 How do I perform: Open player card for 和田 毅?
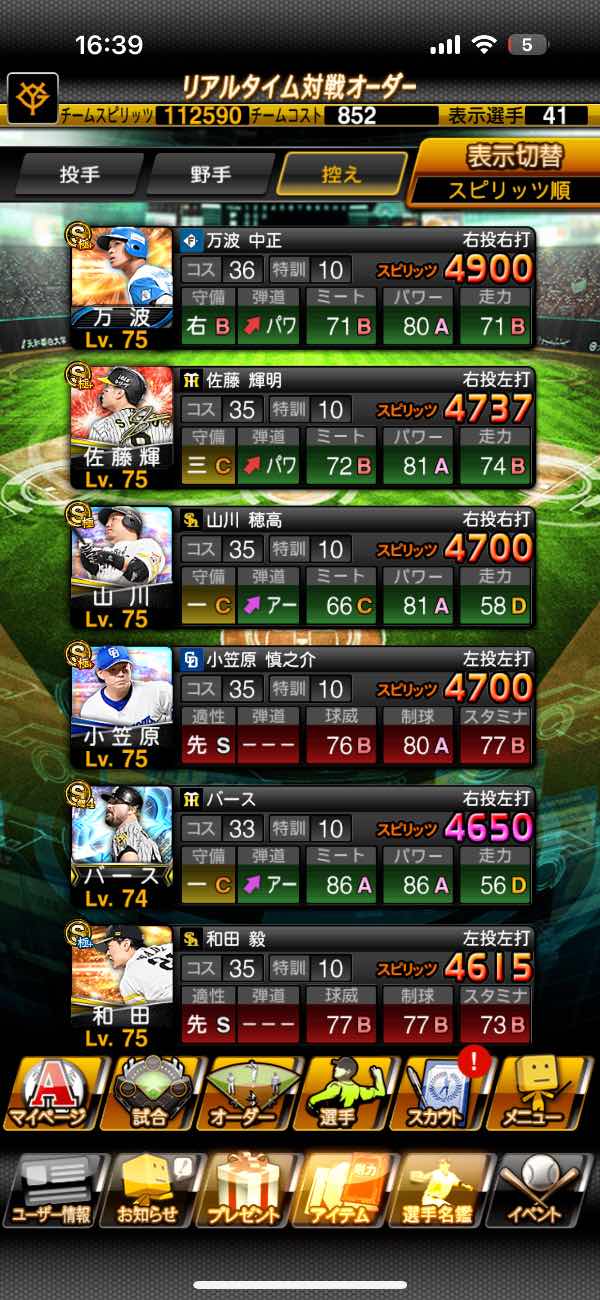point(300,986)
